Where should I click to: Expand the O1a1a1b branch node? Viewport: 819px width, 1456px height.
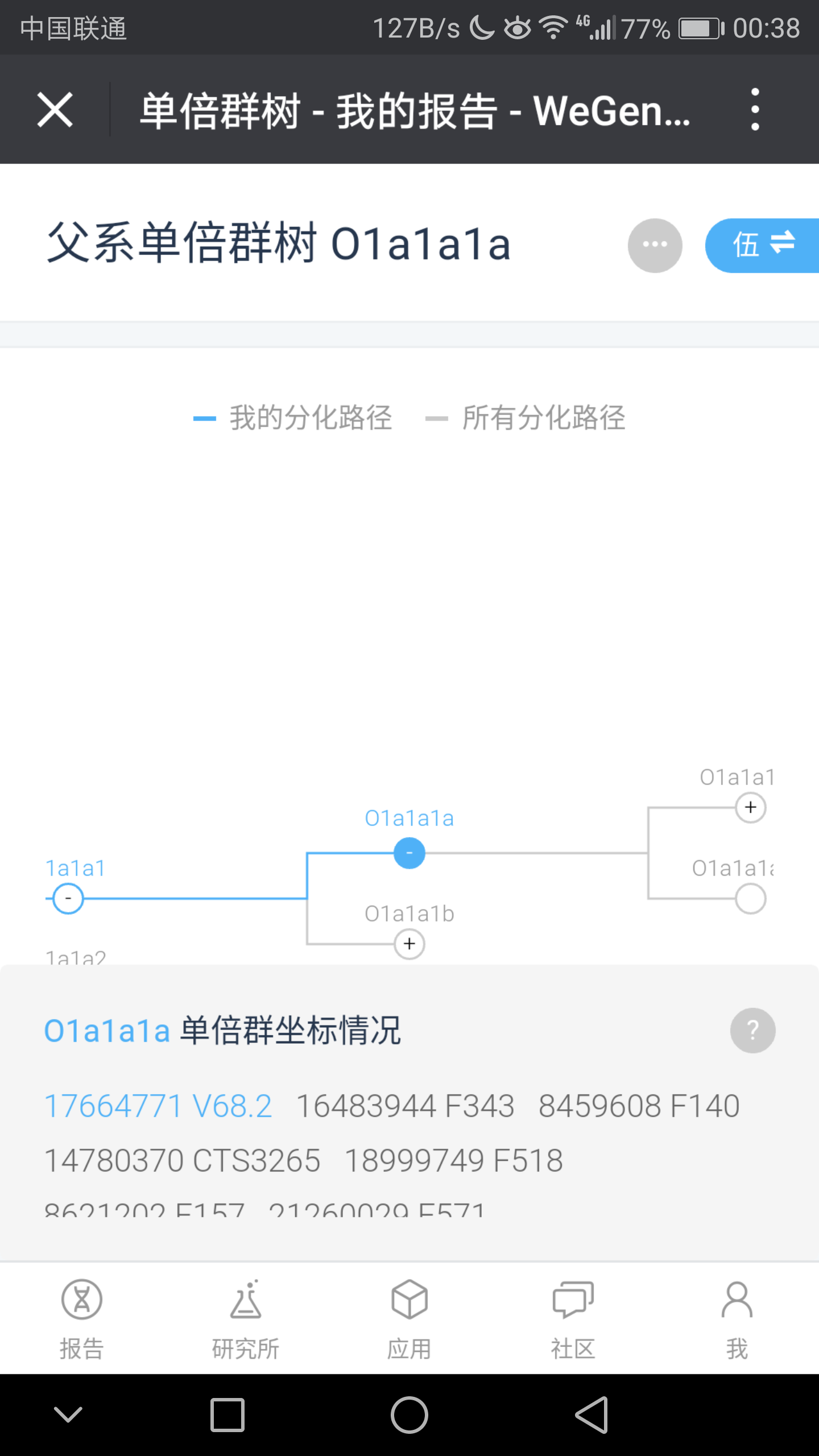(409, 944)
